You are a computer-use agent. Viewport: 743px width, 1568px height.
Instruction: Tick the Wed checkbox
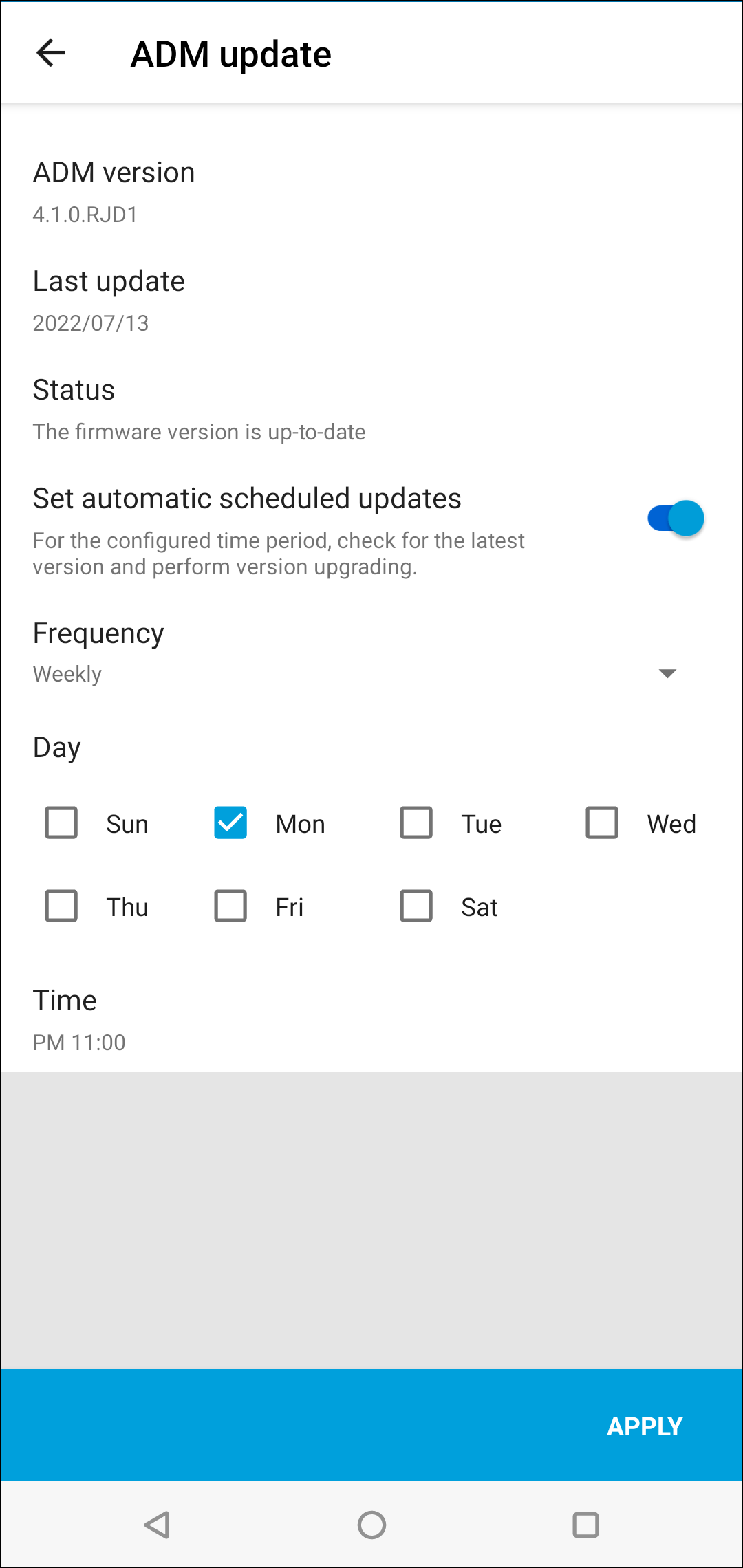click(x=602, y=823)
